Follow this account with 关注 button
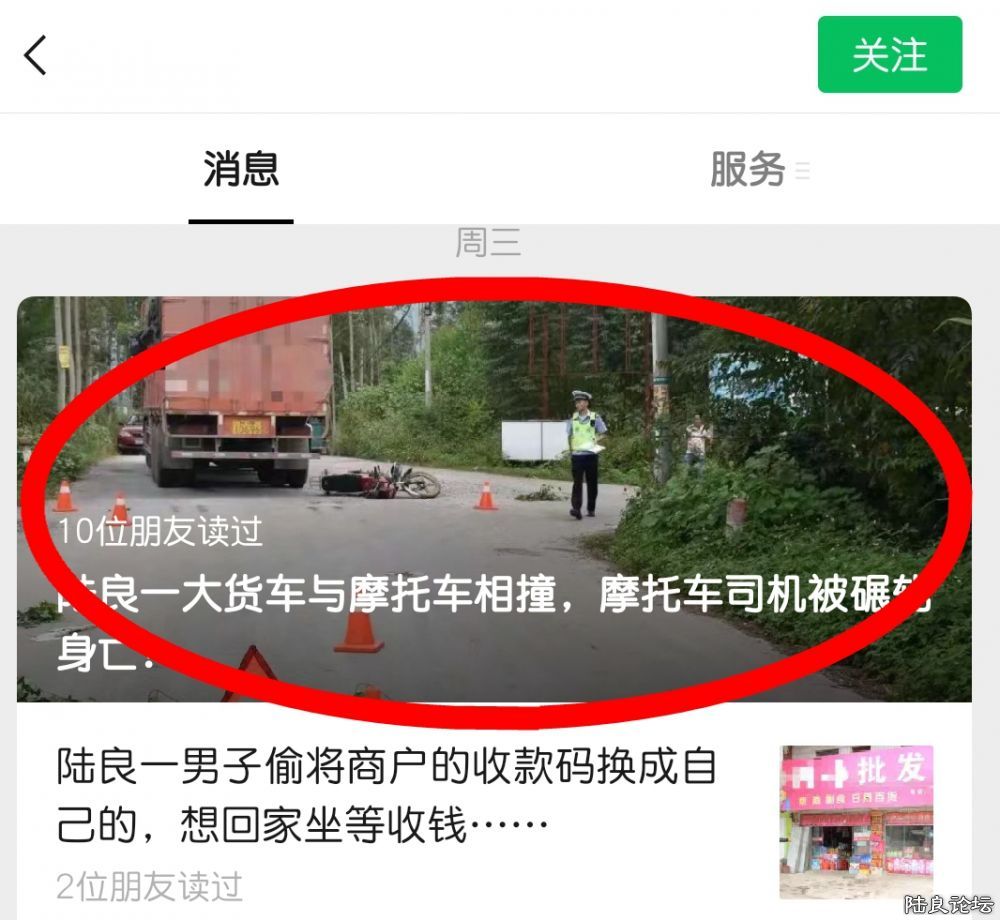This screenshot has height=920, width=1000. click(889, 55)
